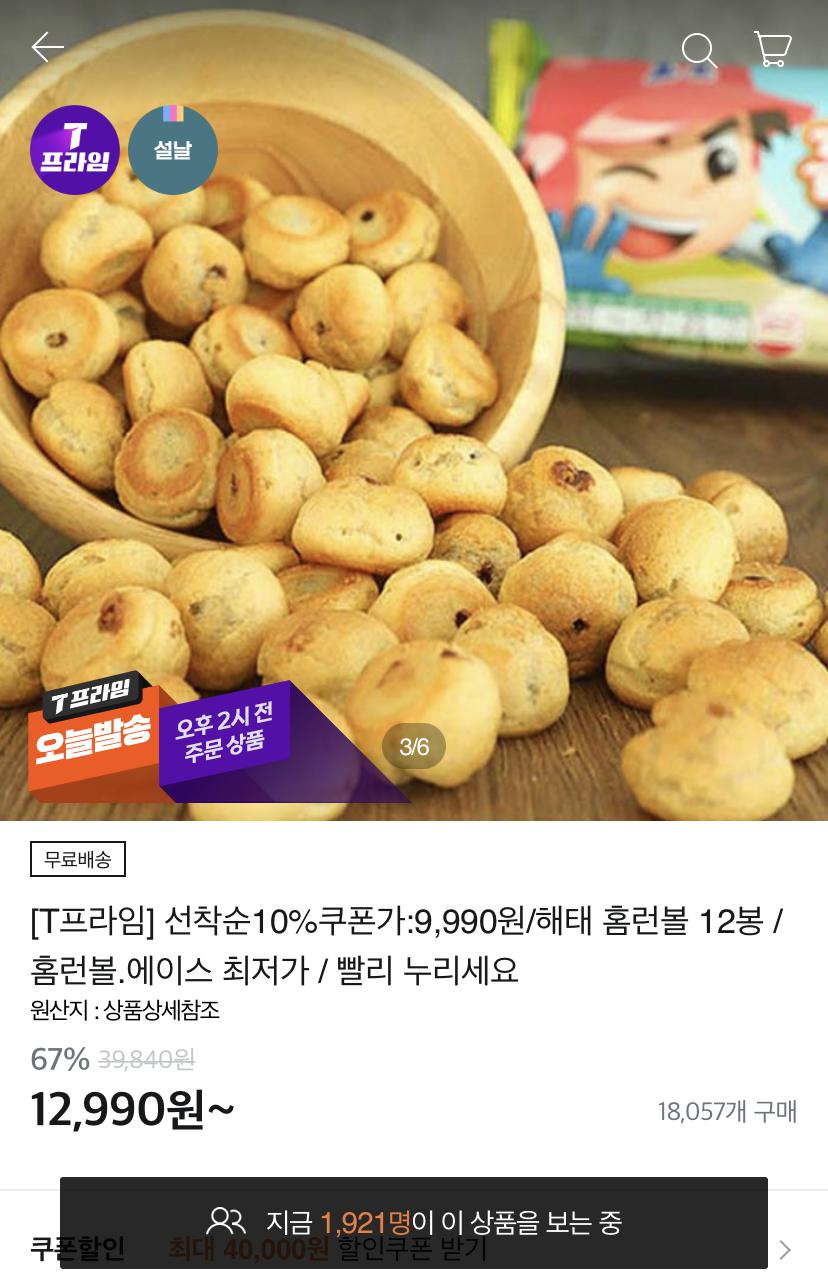The image size is (828, 1282).
Task: Tap the product photo of Homerun Balls
Action: [414, 450]
